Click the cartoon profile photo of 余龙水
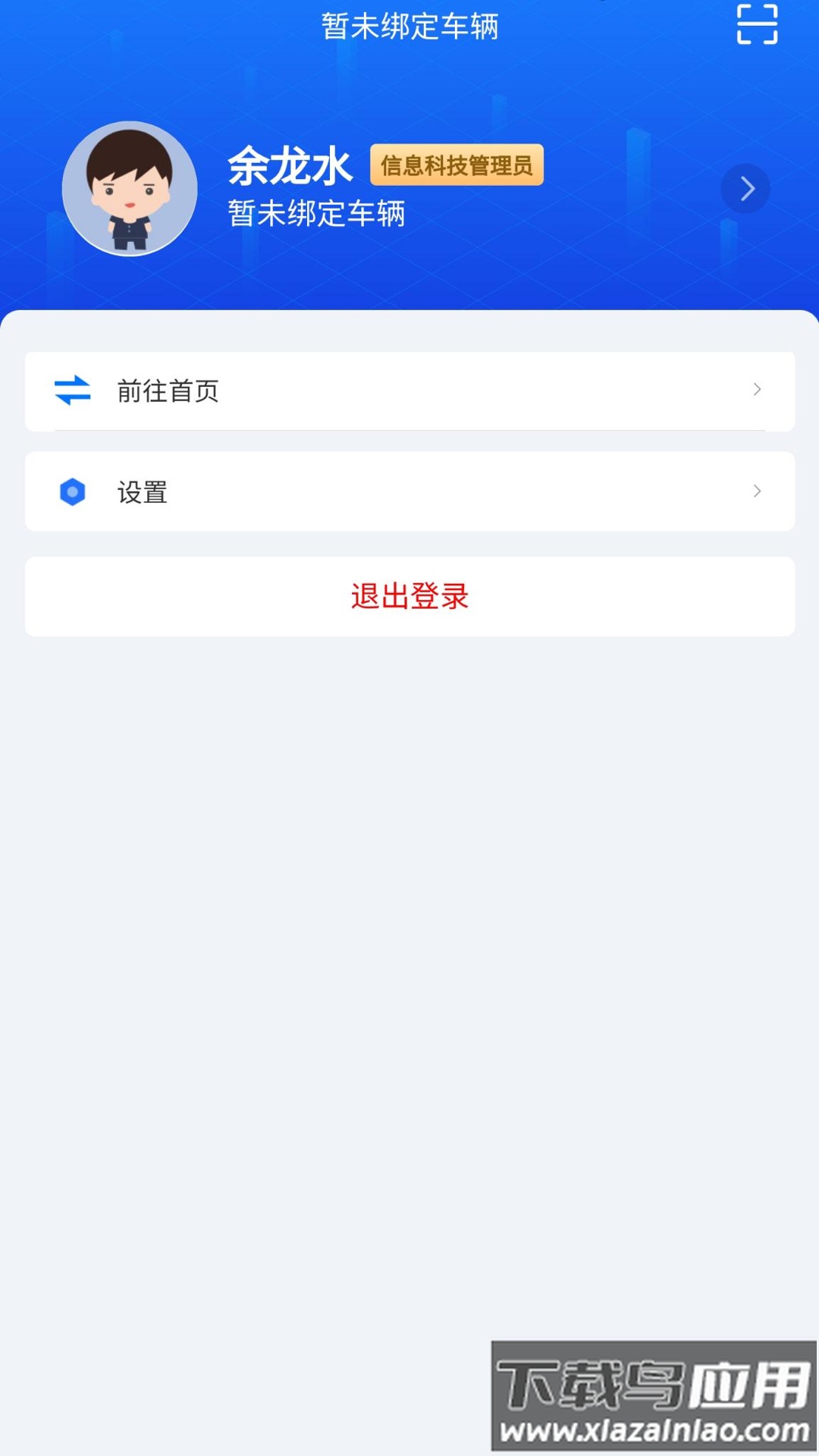The image size is (819, 1456). point(129,188)
